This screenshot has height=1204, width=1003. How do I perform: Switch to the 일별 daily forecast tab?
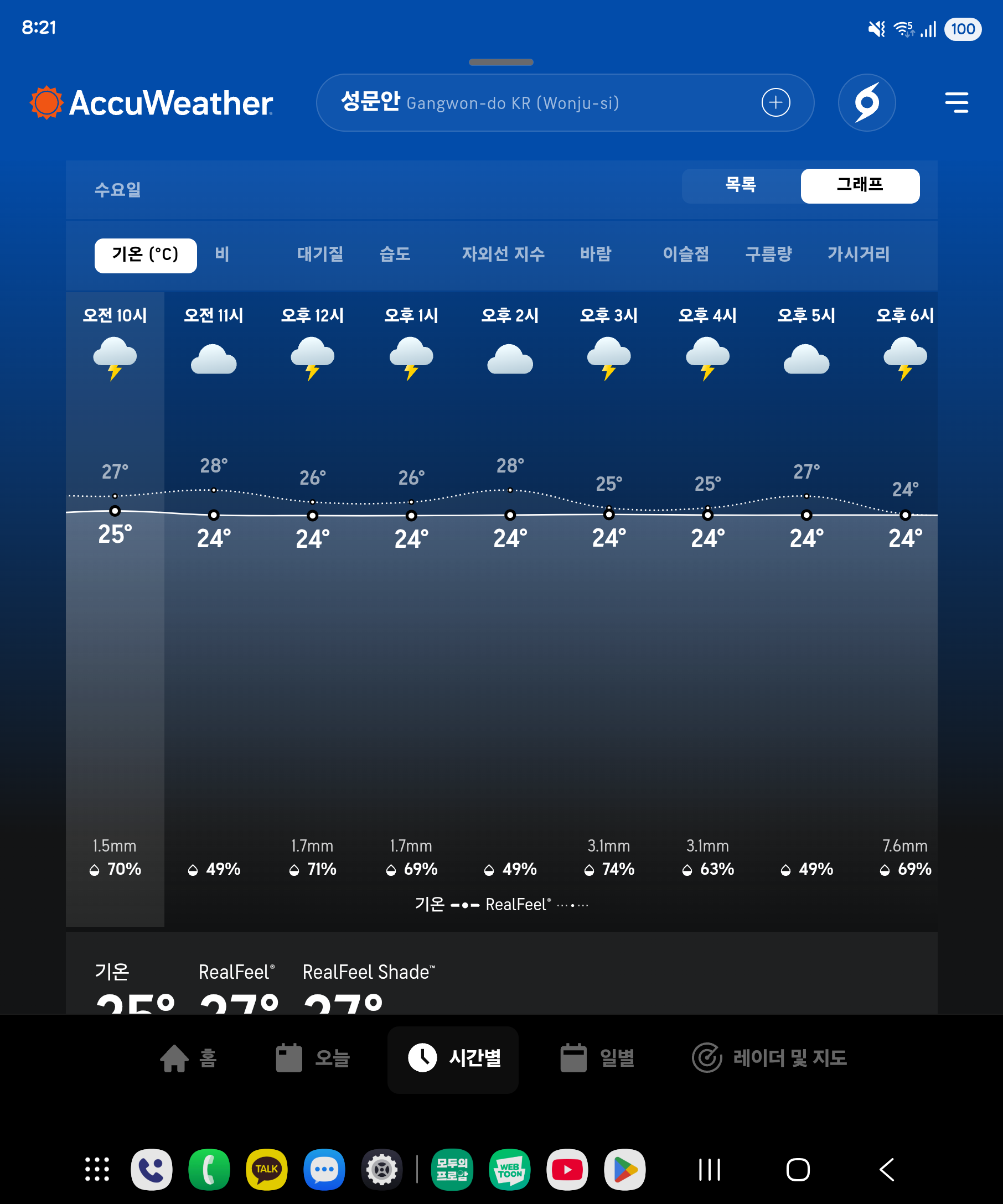click(x=597, y=1058)
